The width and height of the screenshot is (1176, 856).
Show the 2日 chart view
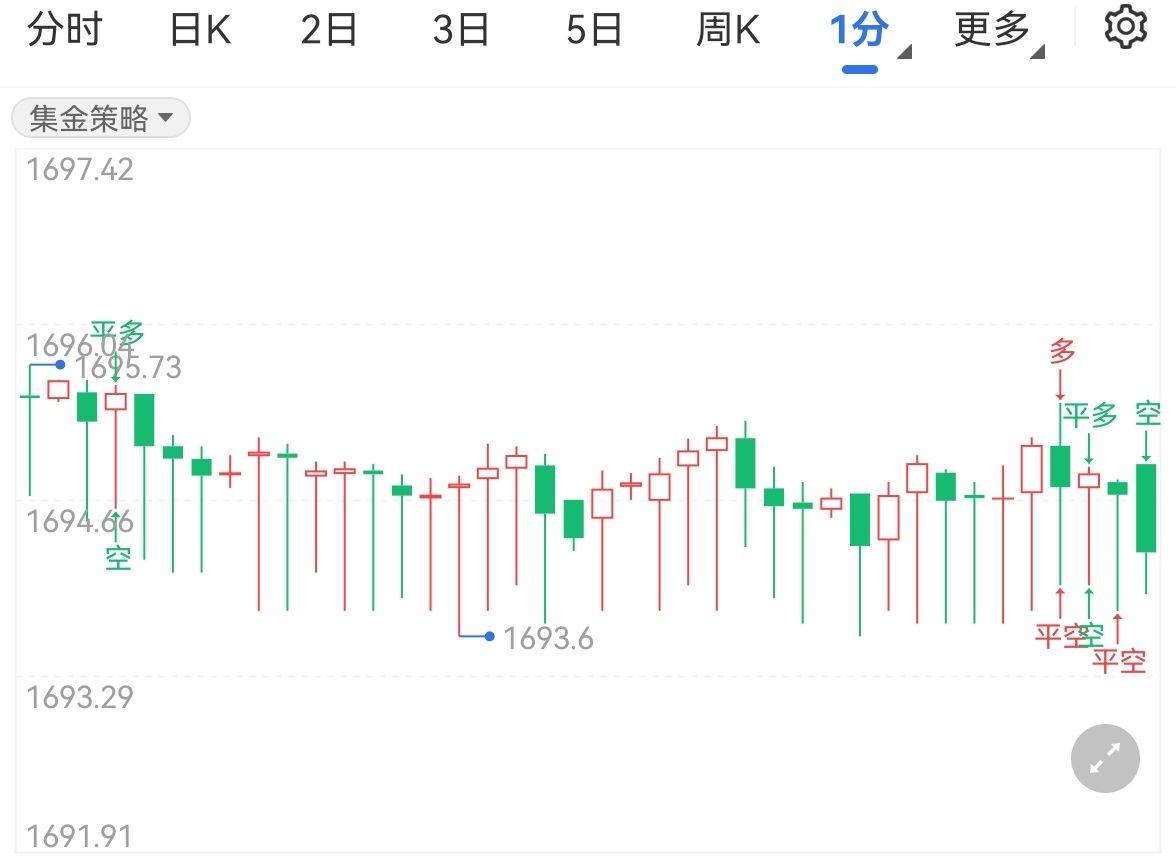click(329, 31)
